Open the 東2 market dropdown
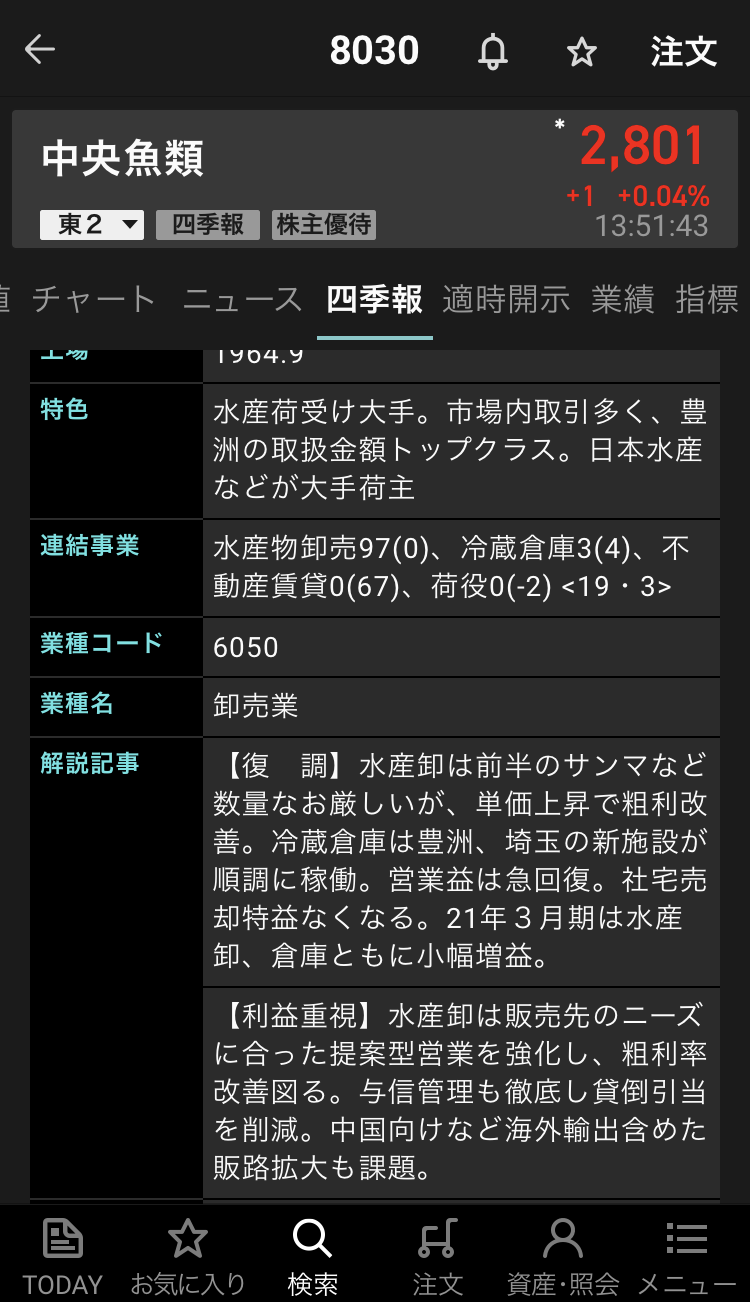This screenshot has height=1302, width=750. coord(92,225)
